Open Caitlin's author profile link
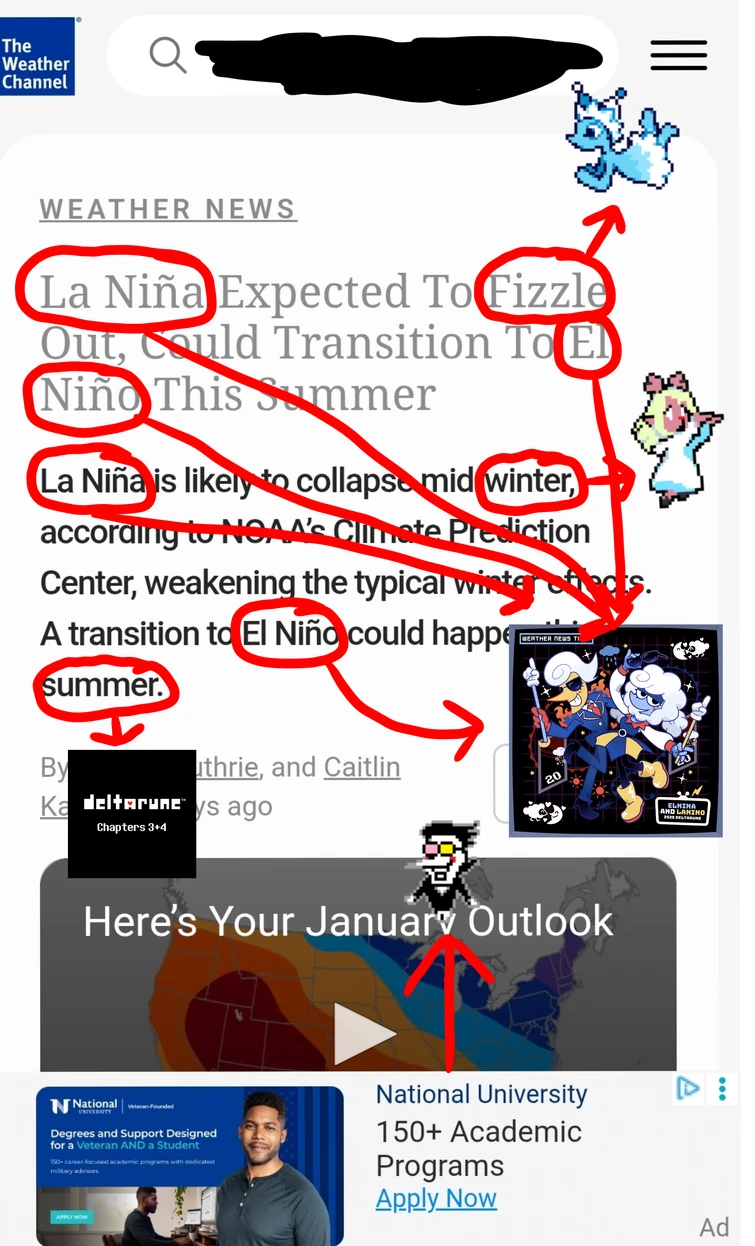This screenshot has height=1246, width=755. click(x=361, y=767)
